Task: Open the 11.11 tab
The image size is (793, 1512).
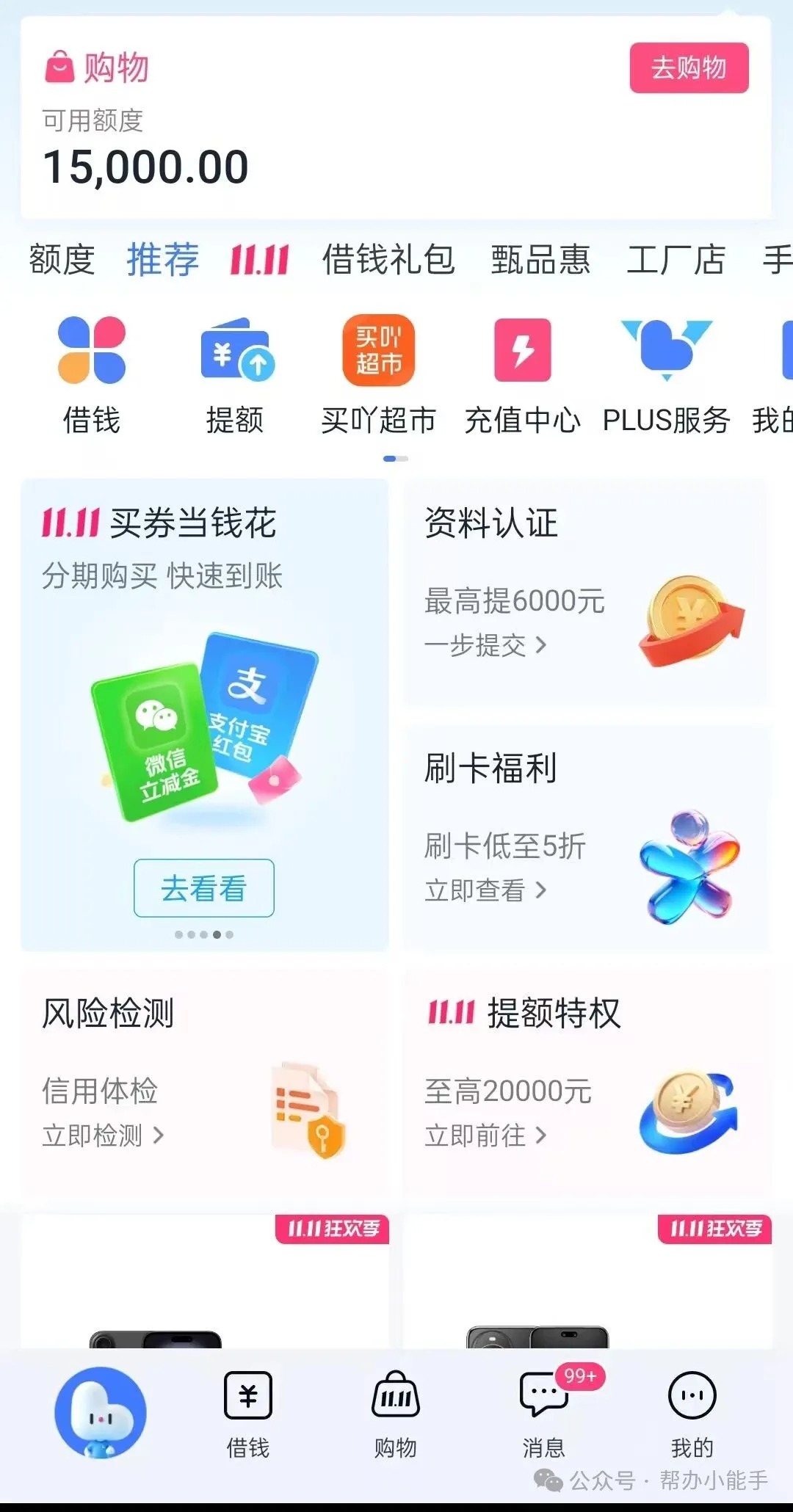Action: [257, 260]
